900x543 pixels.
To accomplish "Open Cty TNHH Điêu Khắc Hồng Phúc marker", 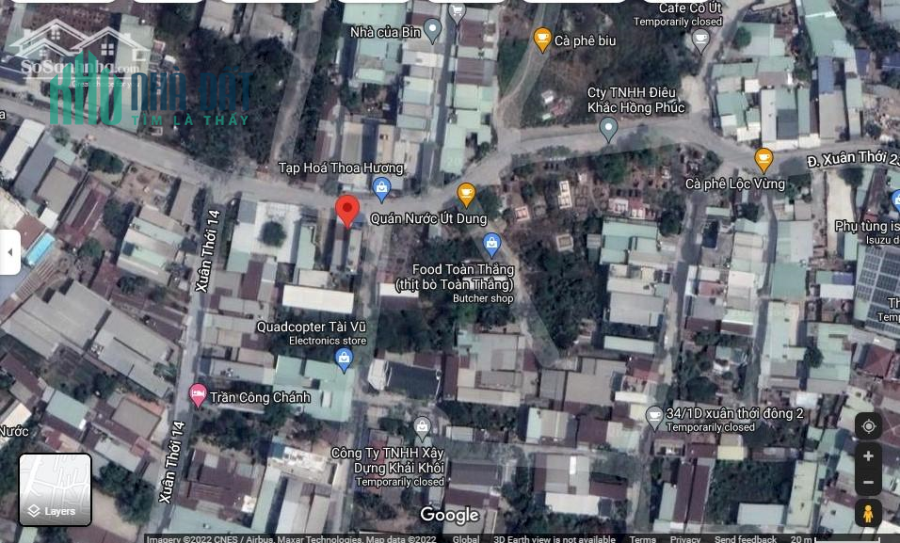I will pyautogui.click(x=608, y=128).
